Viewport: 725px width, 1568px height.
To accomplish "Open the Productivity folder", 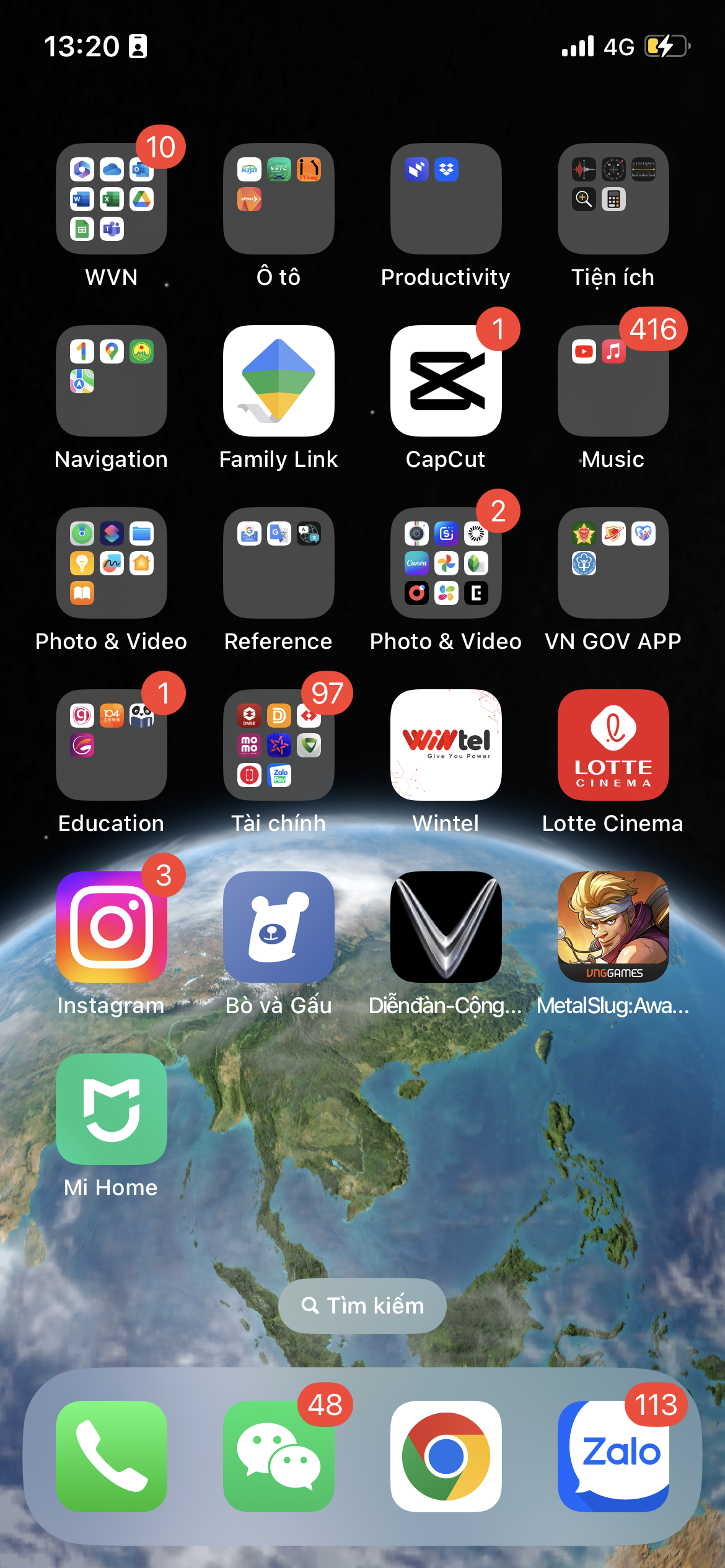I will click(x=446, y=199).
